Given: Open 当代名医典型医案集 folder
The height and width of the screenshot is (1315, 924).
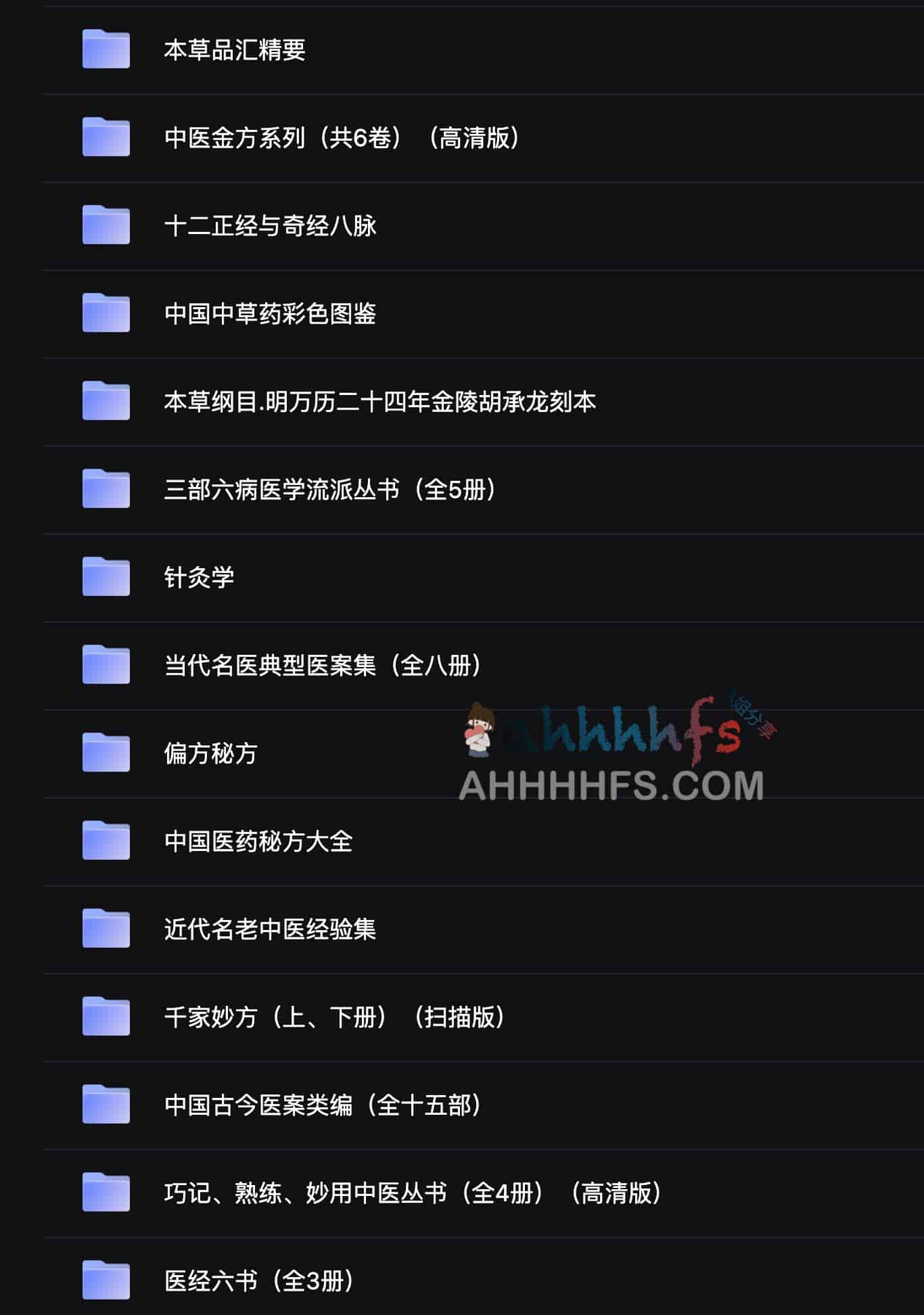Looking at the screenshot, I should (322, 666).
